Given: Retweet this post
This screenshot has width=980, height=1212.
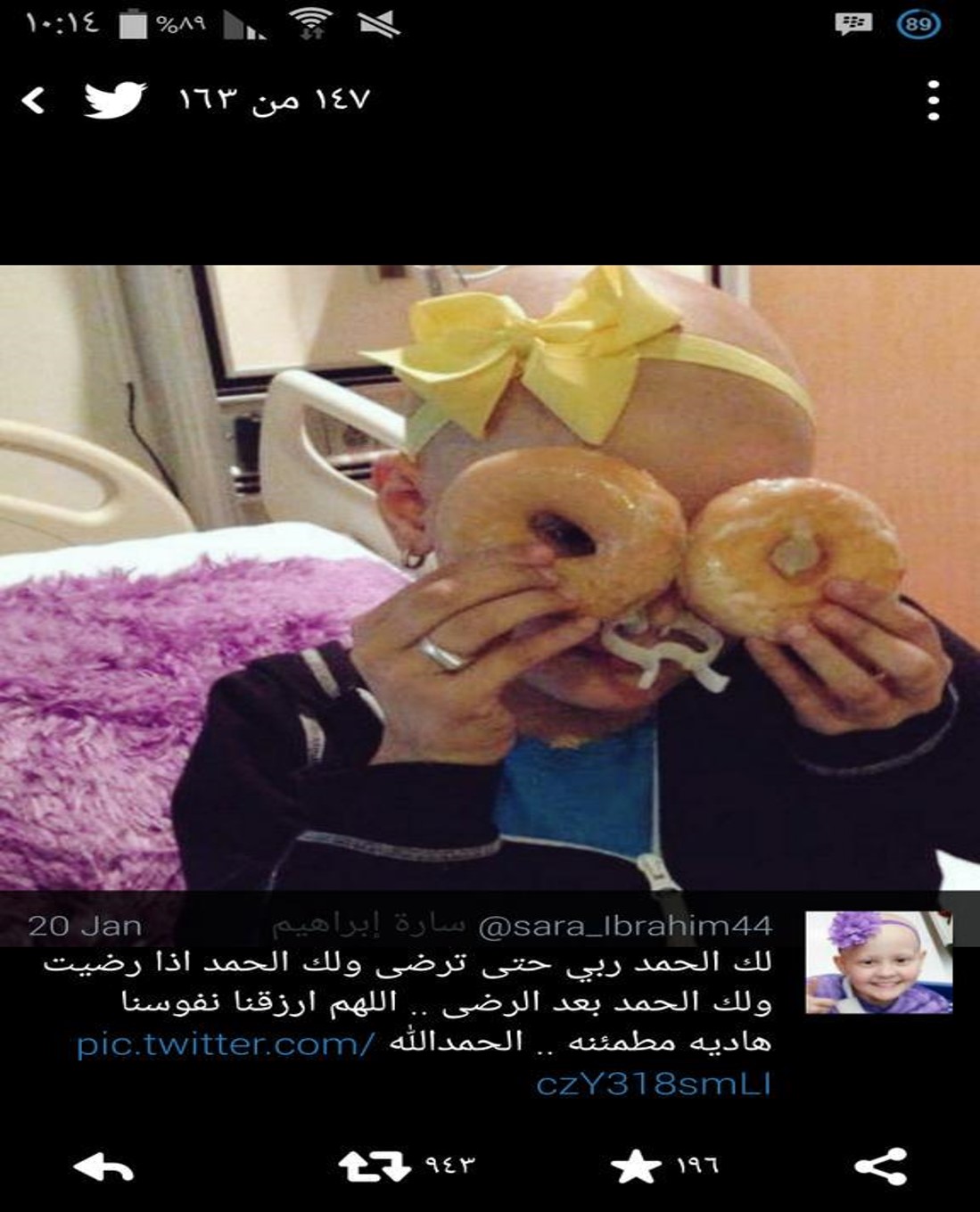Looking at the screenshot, I should (x=375, y=1166).
